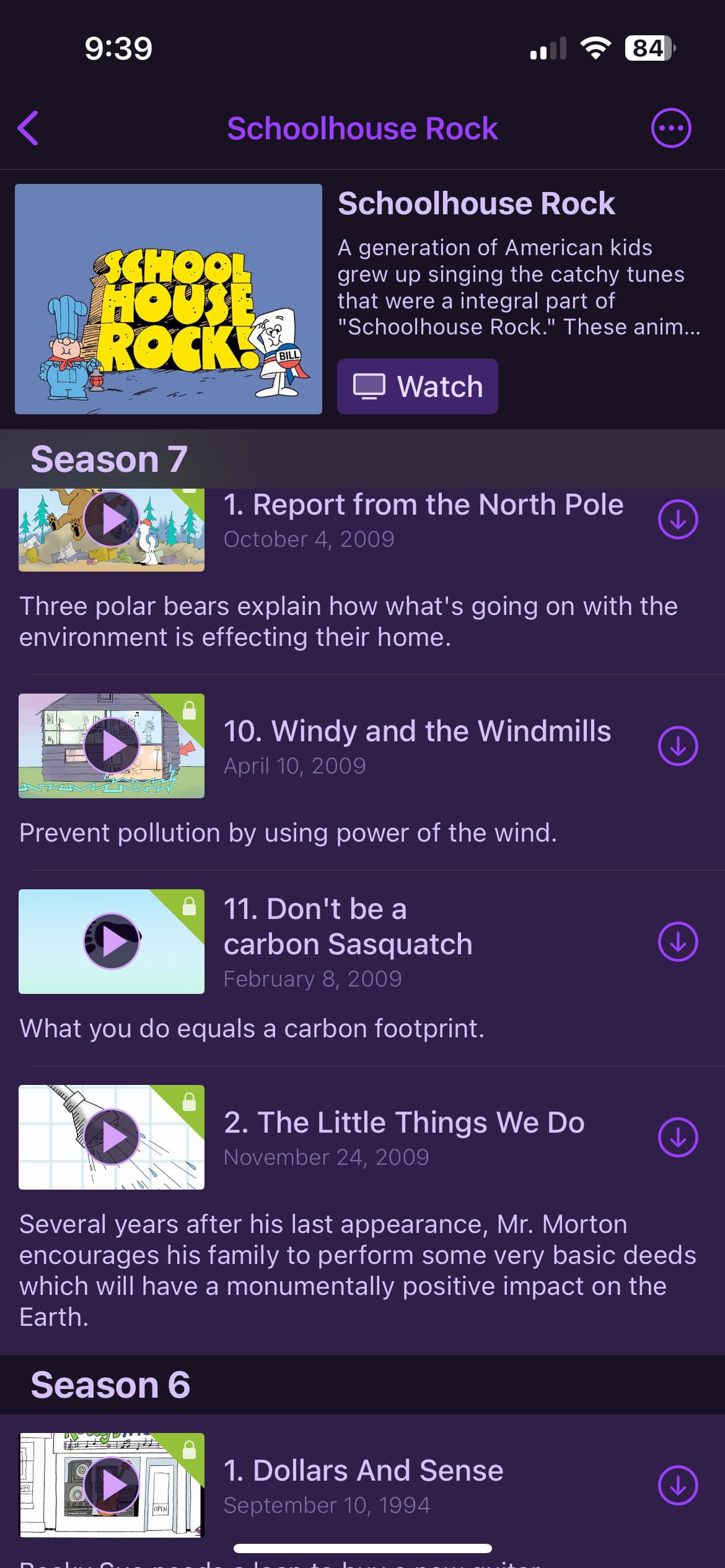
Task: Play Windy and the Windmills episode
Action: tap(112, 746)
